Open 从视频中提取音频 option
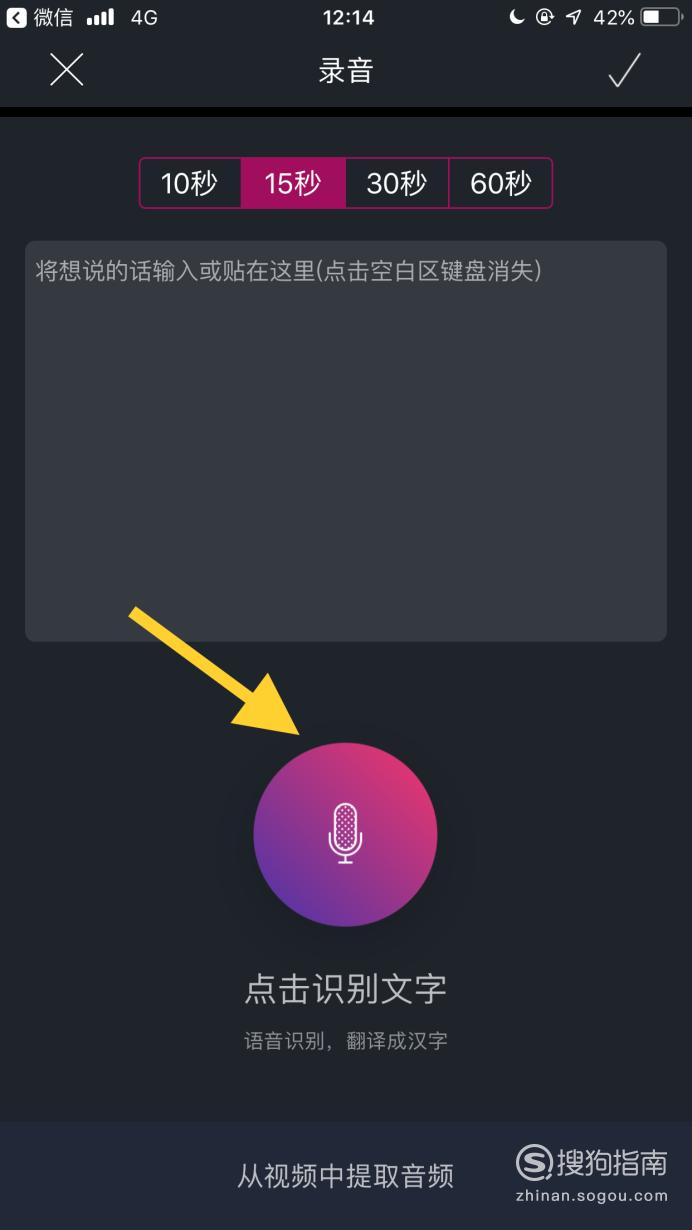 click(x=345, y=1175)
